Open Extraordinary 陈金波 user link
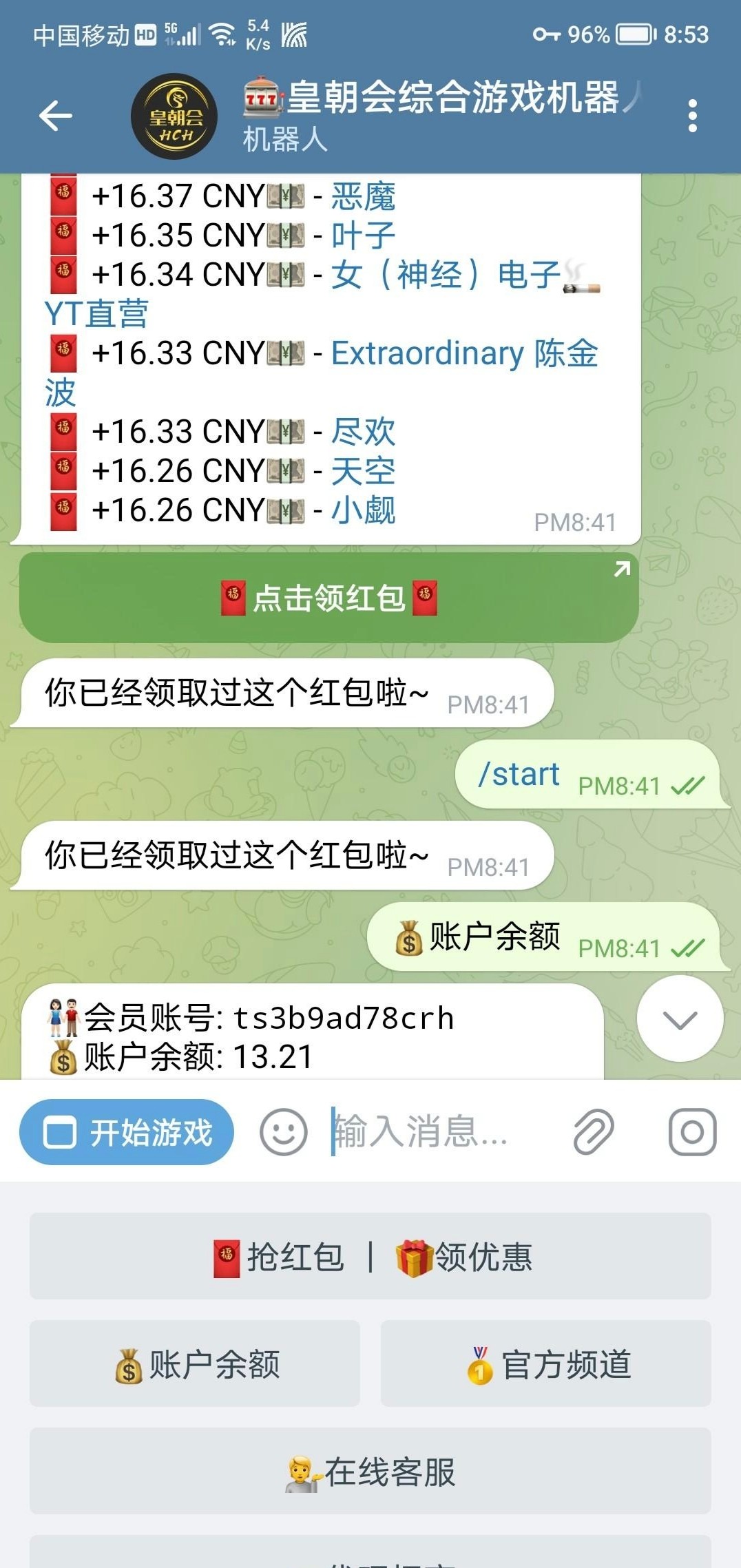 (x=463, y=353)
